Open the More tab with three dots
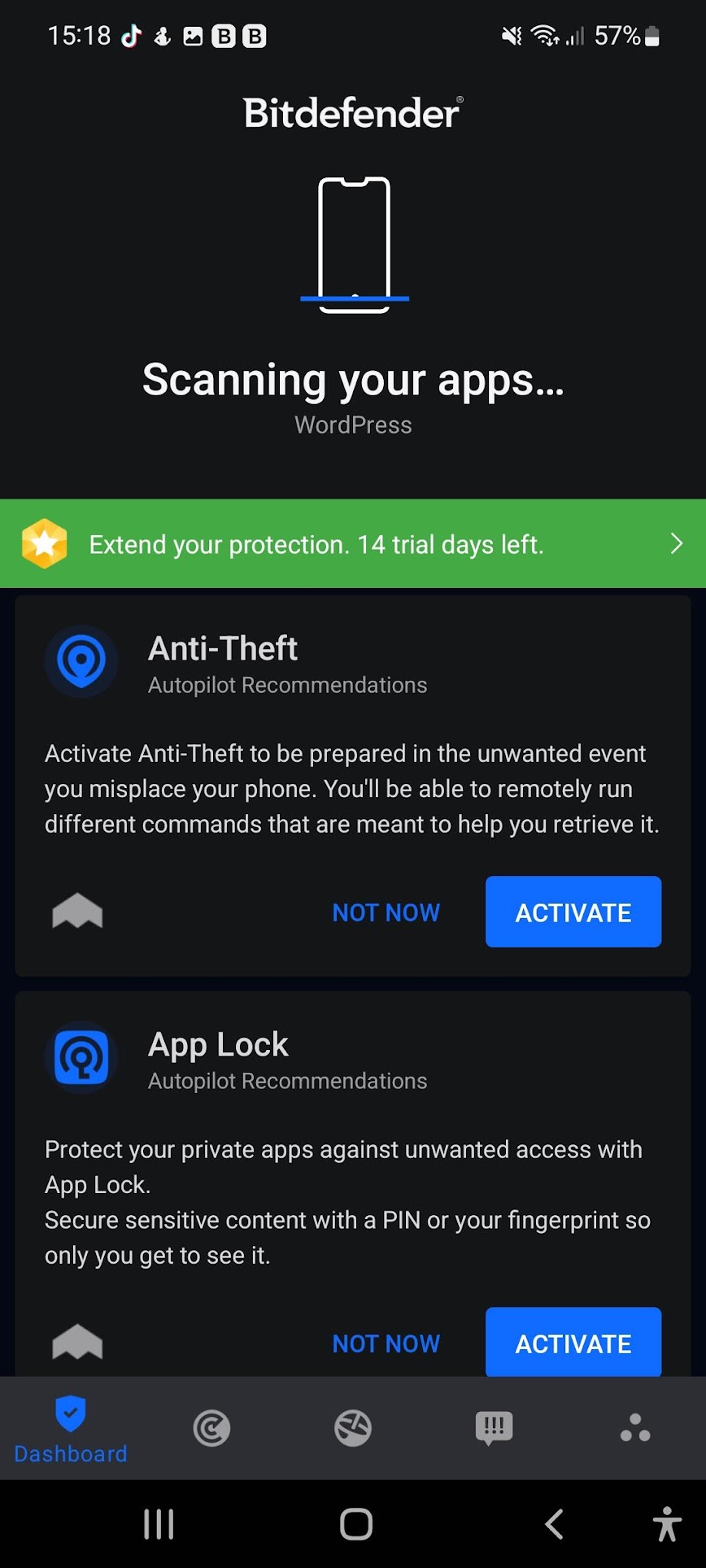Image resolution: width=706 pixels, height=1568 pixels. 635,1428
